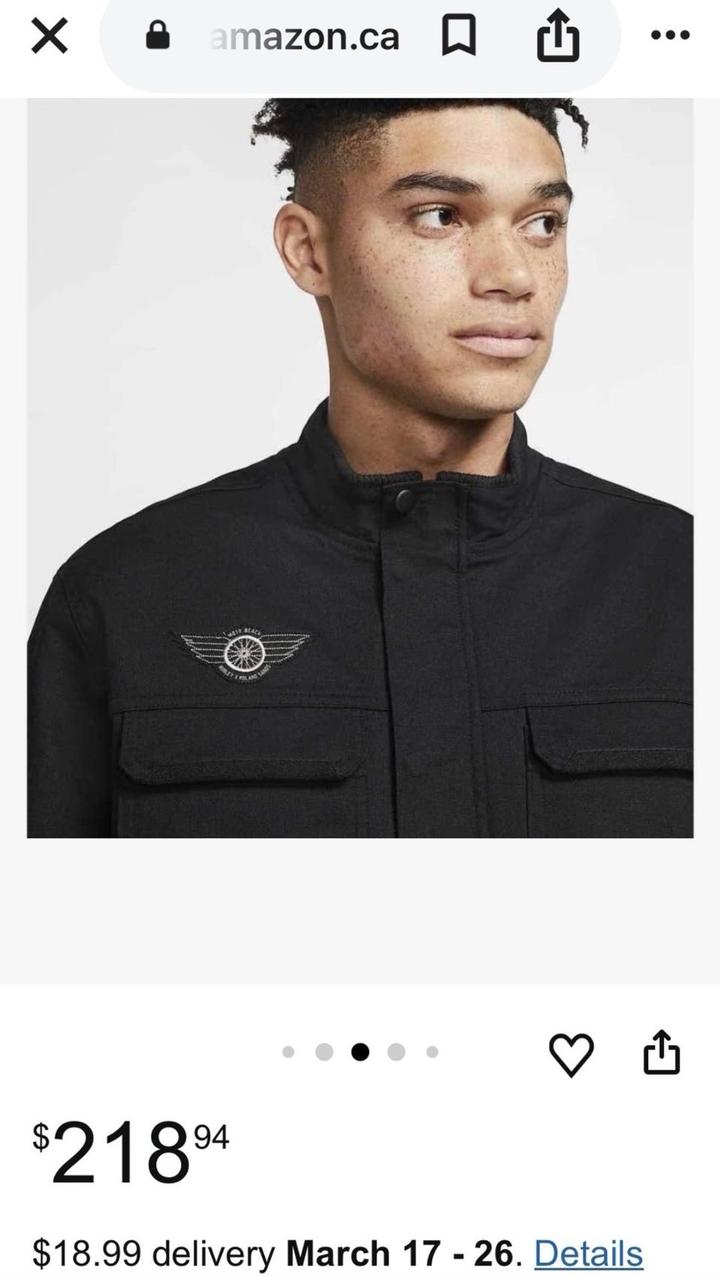The width and height of the screenshot is (720, 1277).
Task: Open the bookmark icon beside the URL
Action: pos(460,38)
